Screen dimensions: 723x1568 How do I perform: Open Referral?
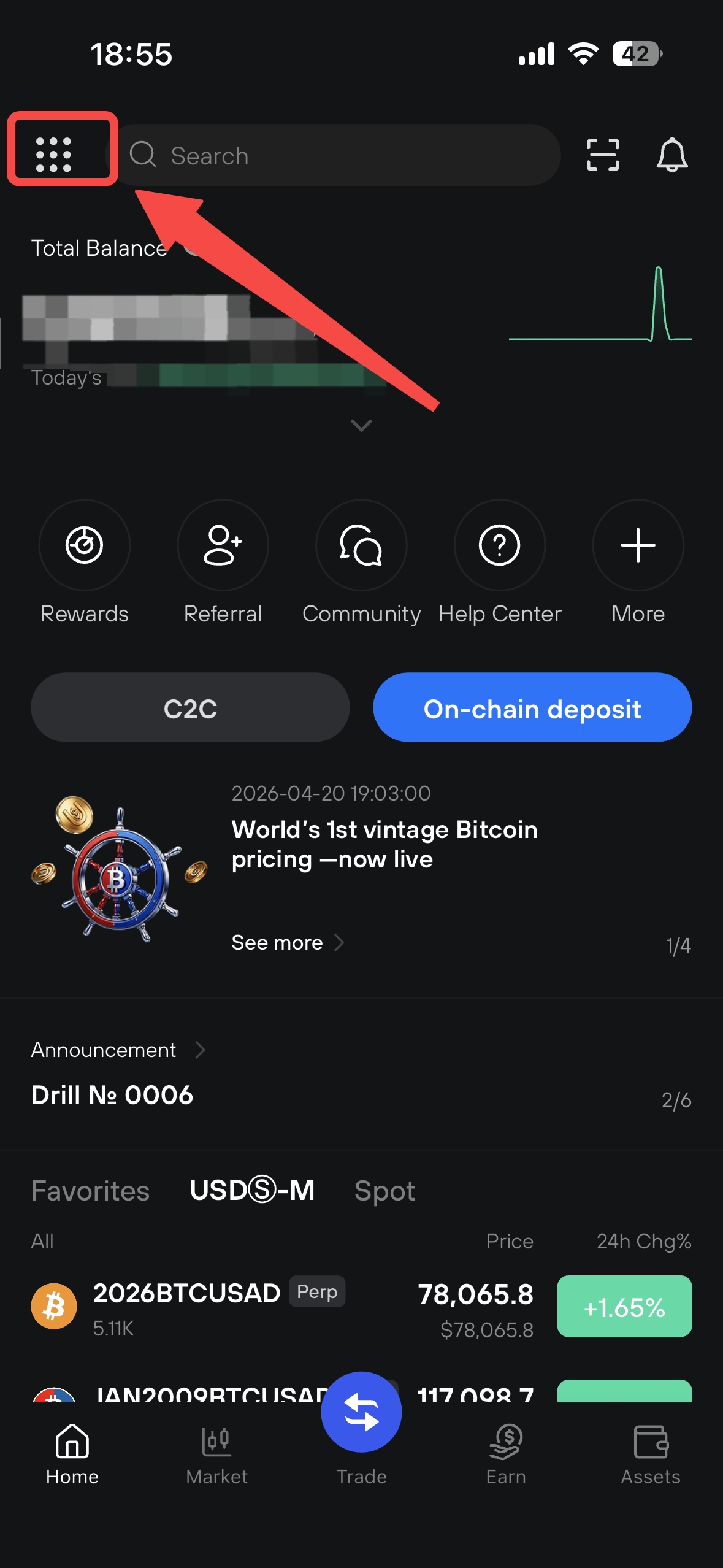pyautogui.click(x=223, y=563)
